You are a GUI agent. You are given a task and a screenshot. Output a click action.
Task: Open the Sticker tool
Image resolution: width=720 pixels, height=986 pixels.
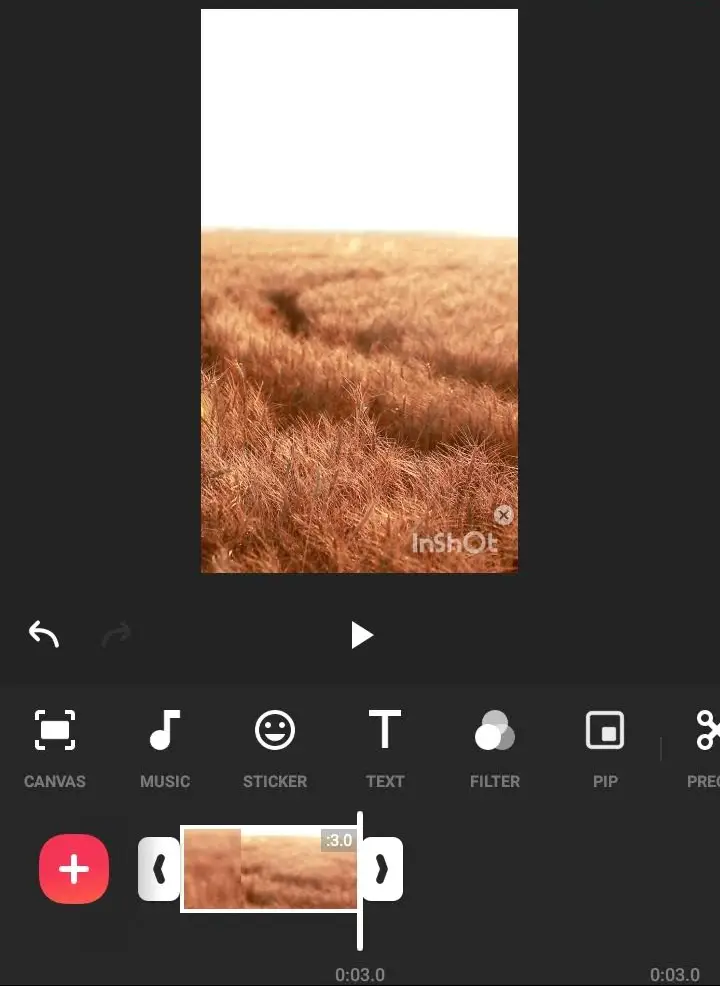click(275, 746)
